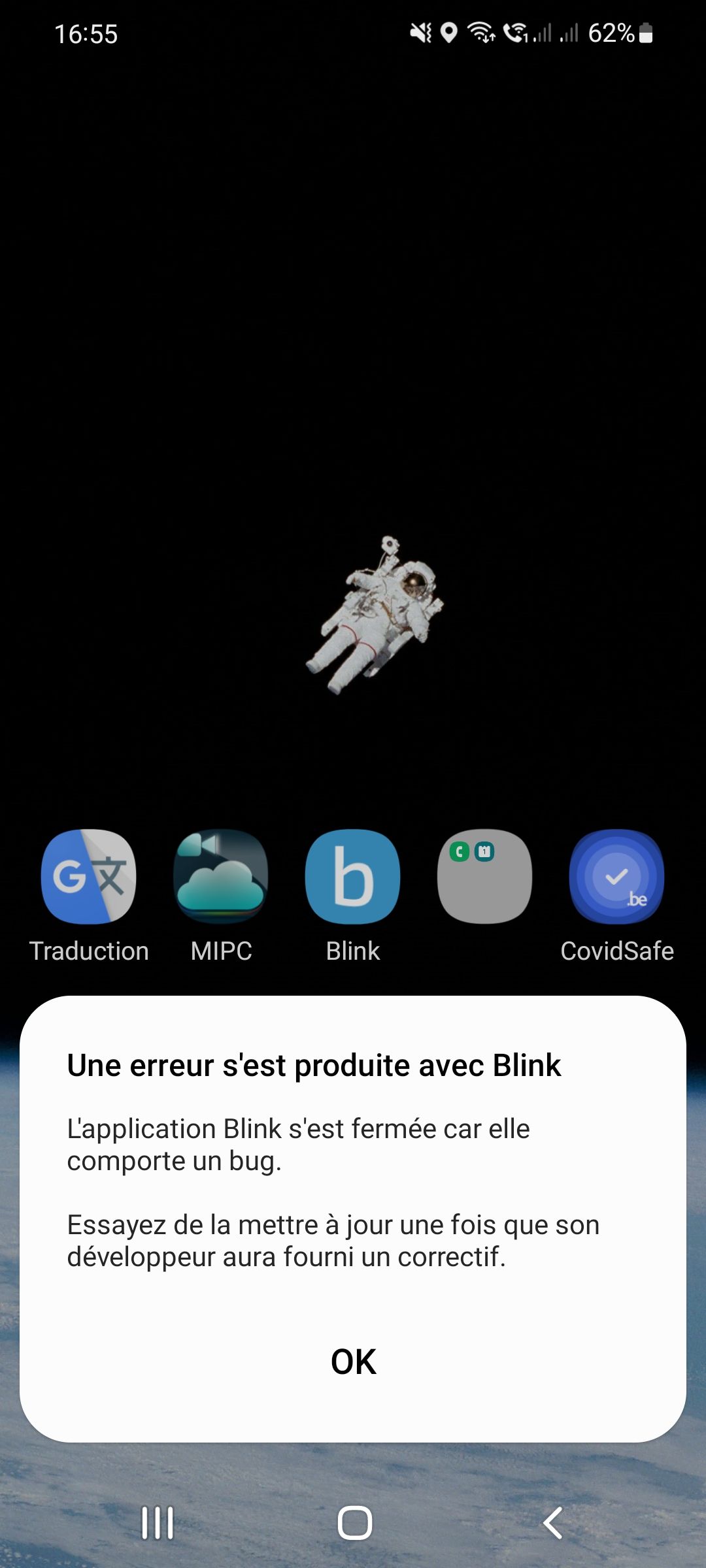Viewport: 706px width, 1568px height.
Task: Launch the CovidSafe app
Action: [x=616, y=877]
